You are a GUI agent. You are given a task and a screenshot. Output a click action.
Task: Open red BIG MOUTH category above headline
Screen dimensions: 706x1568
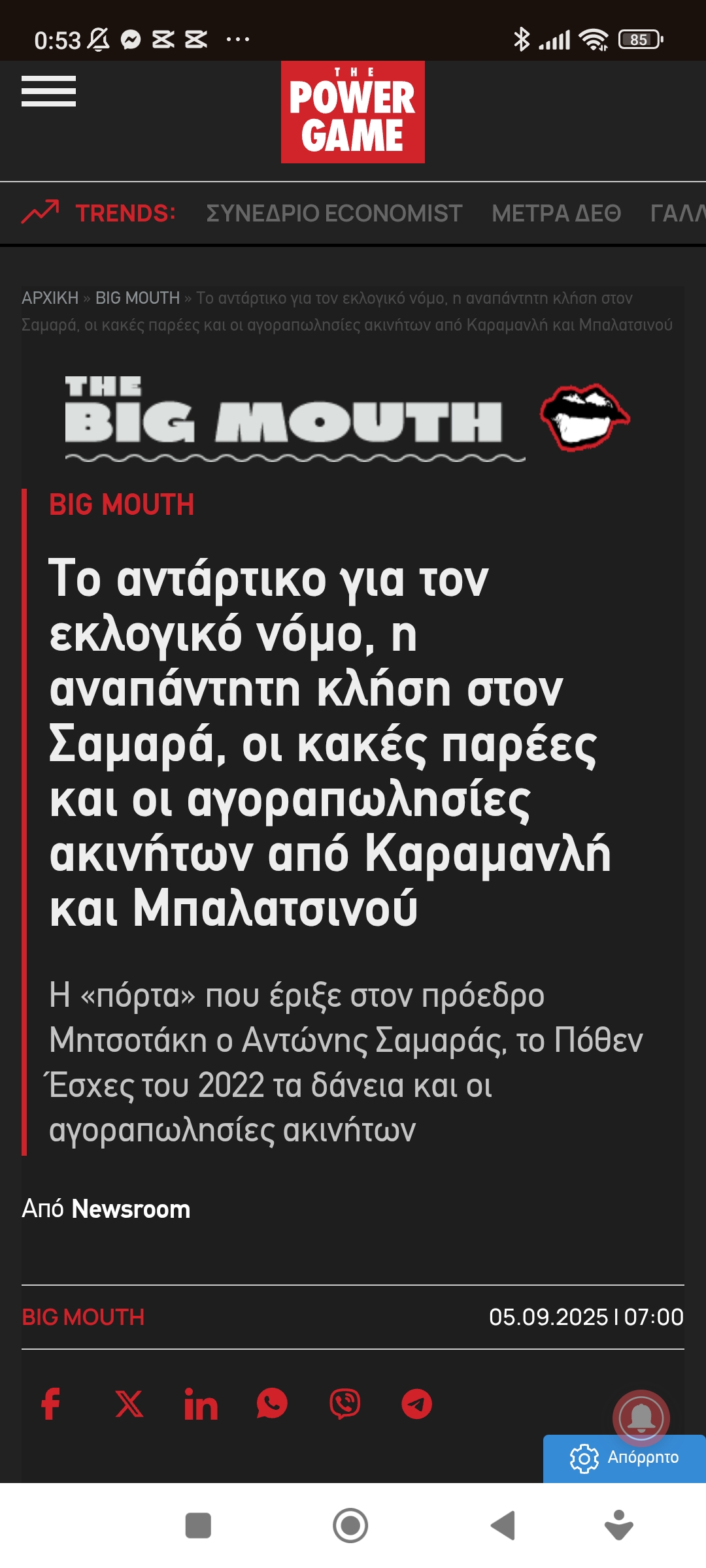coord(122,504)
